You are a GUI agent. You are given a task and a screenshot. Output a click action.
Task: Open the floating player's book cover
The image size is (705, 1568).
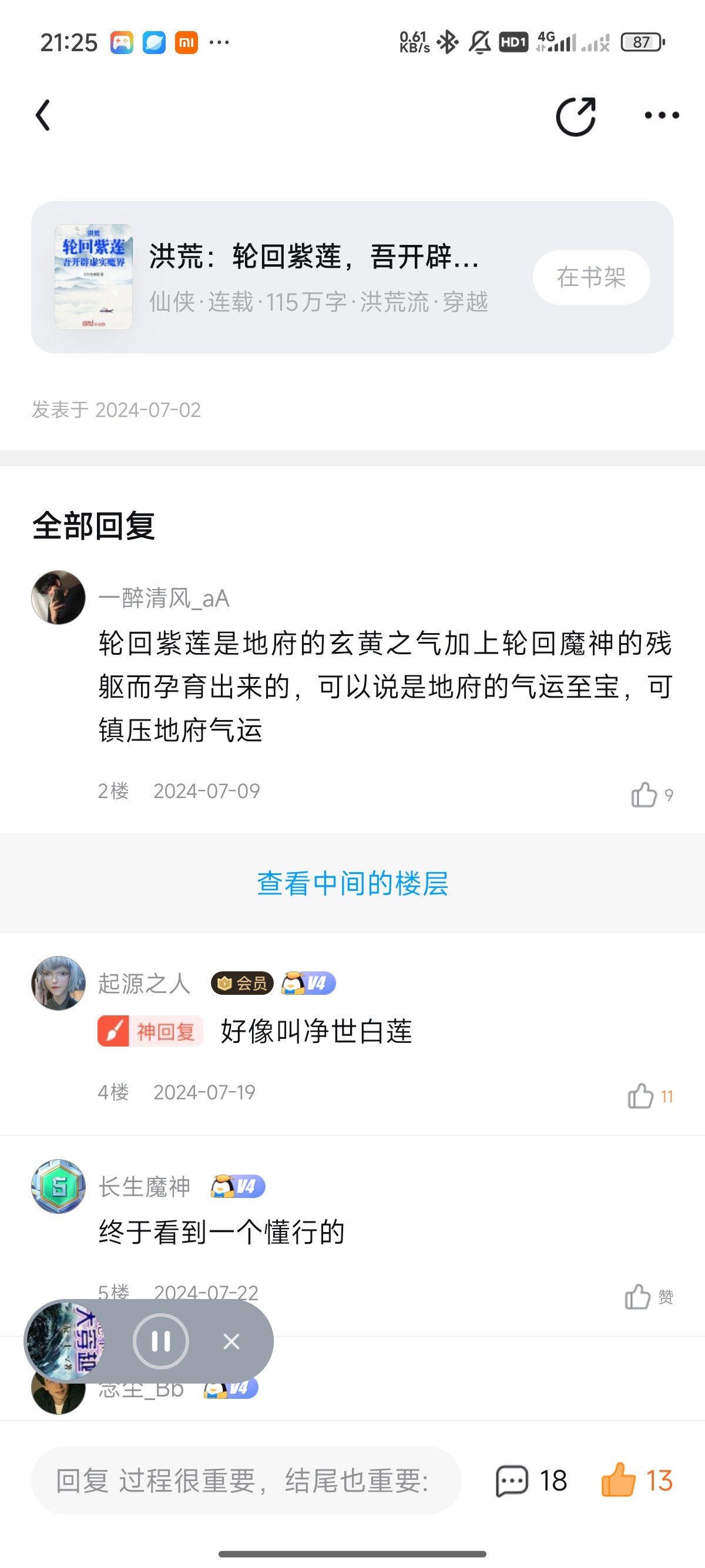[x=63, y=1341]
